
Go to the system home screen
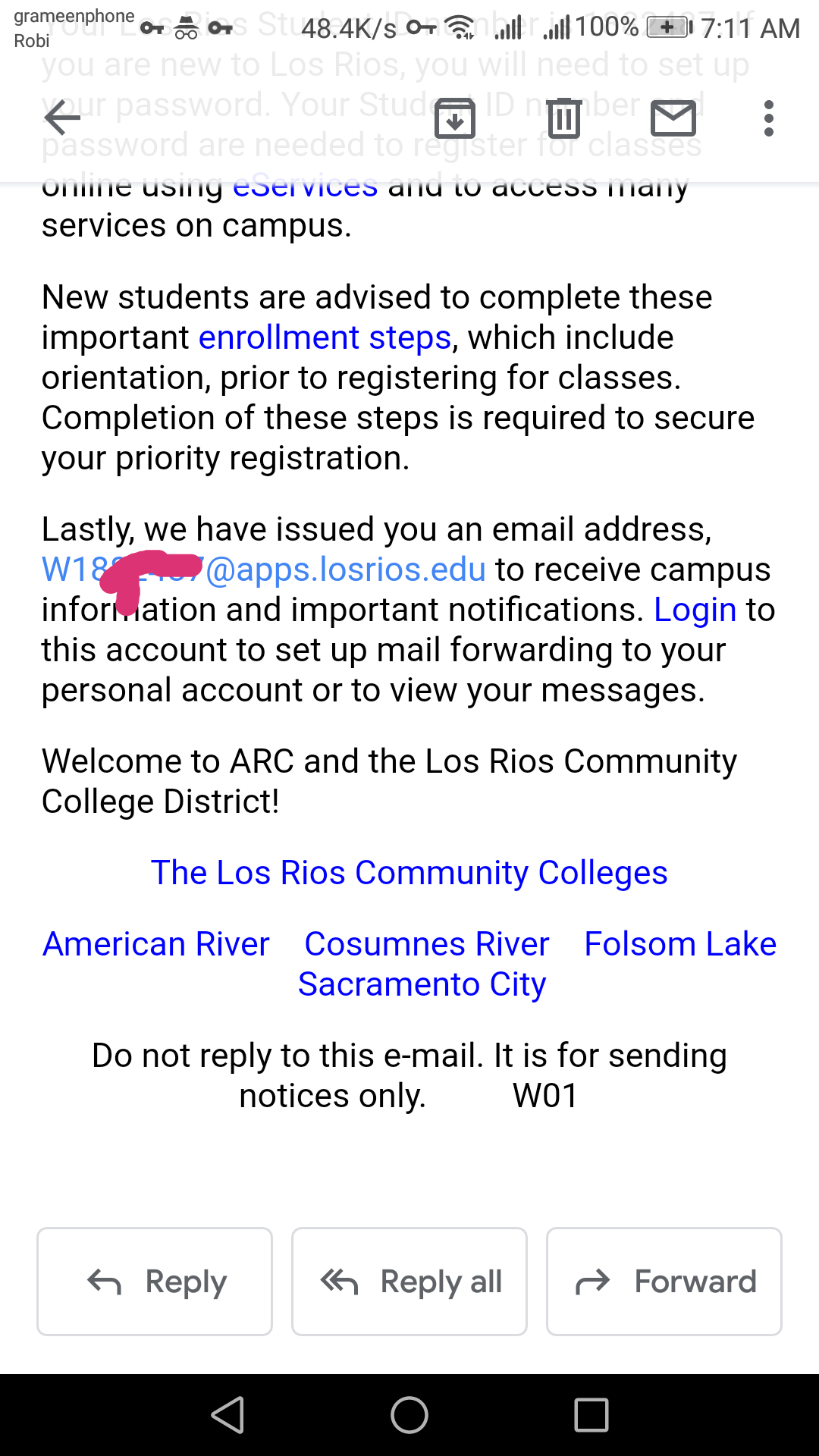point(409,1415)
